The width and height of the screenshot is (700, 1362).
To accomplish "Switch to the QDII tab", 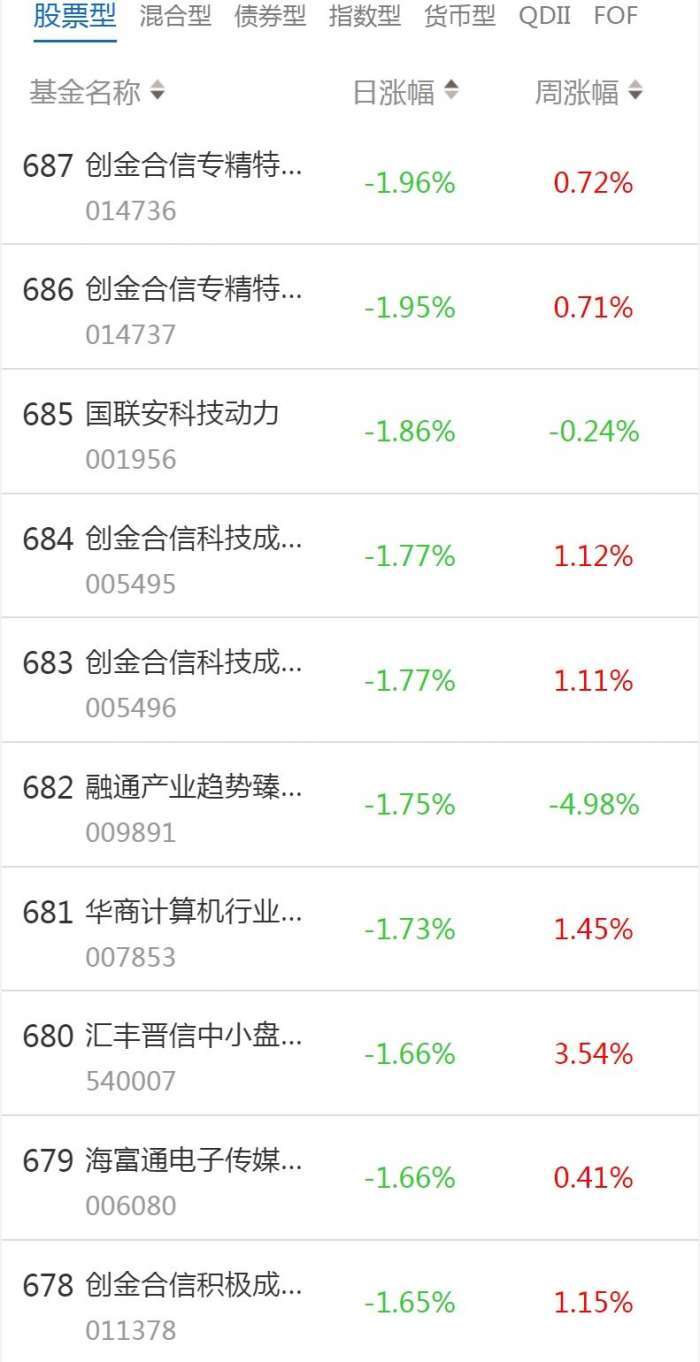I will 545,16.
